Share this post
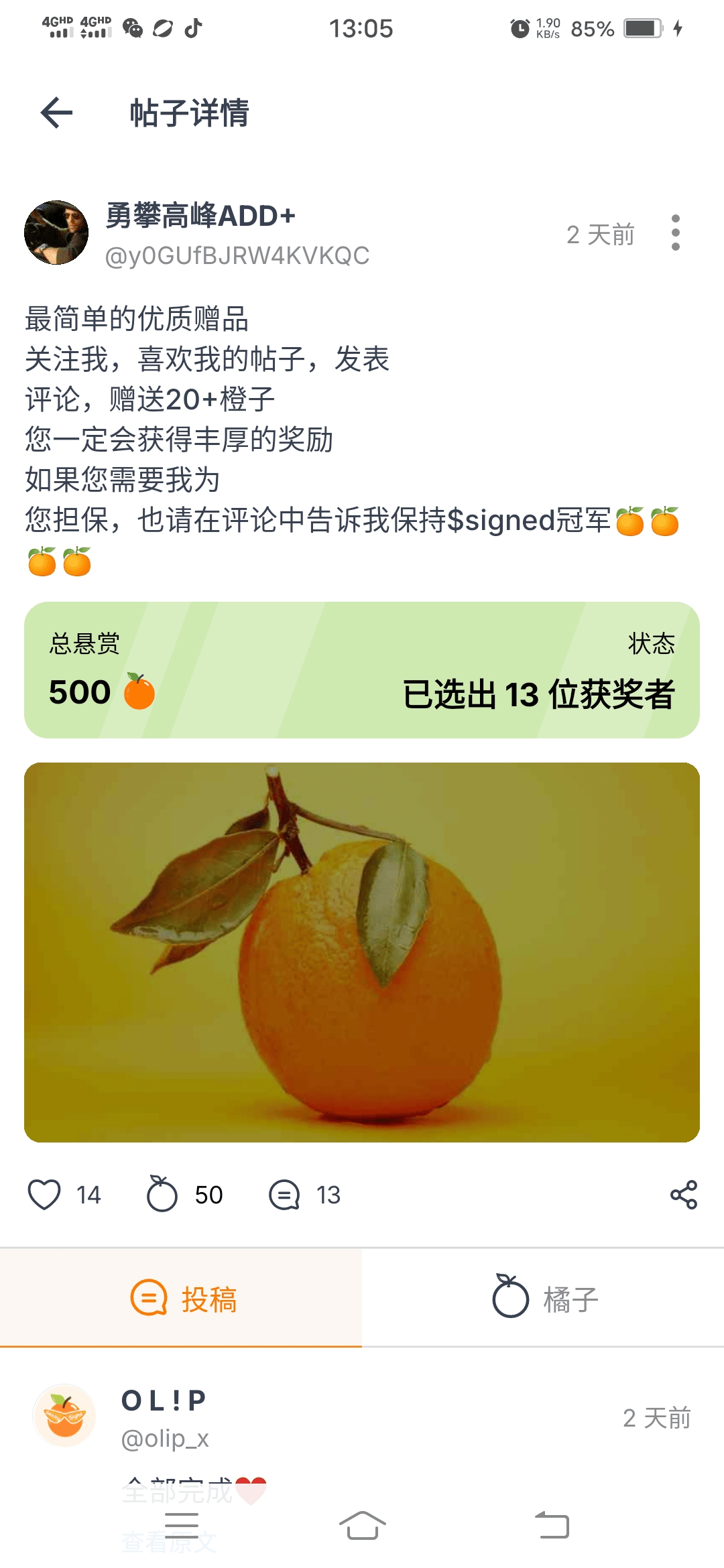724x1568 pixels. [x=683, y=1195]
